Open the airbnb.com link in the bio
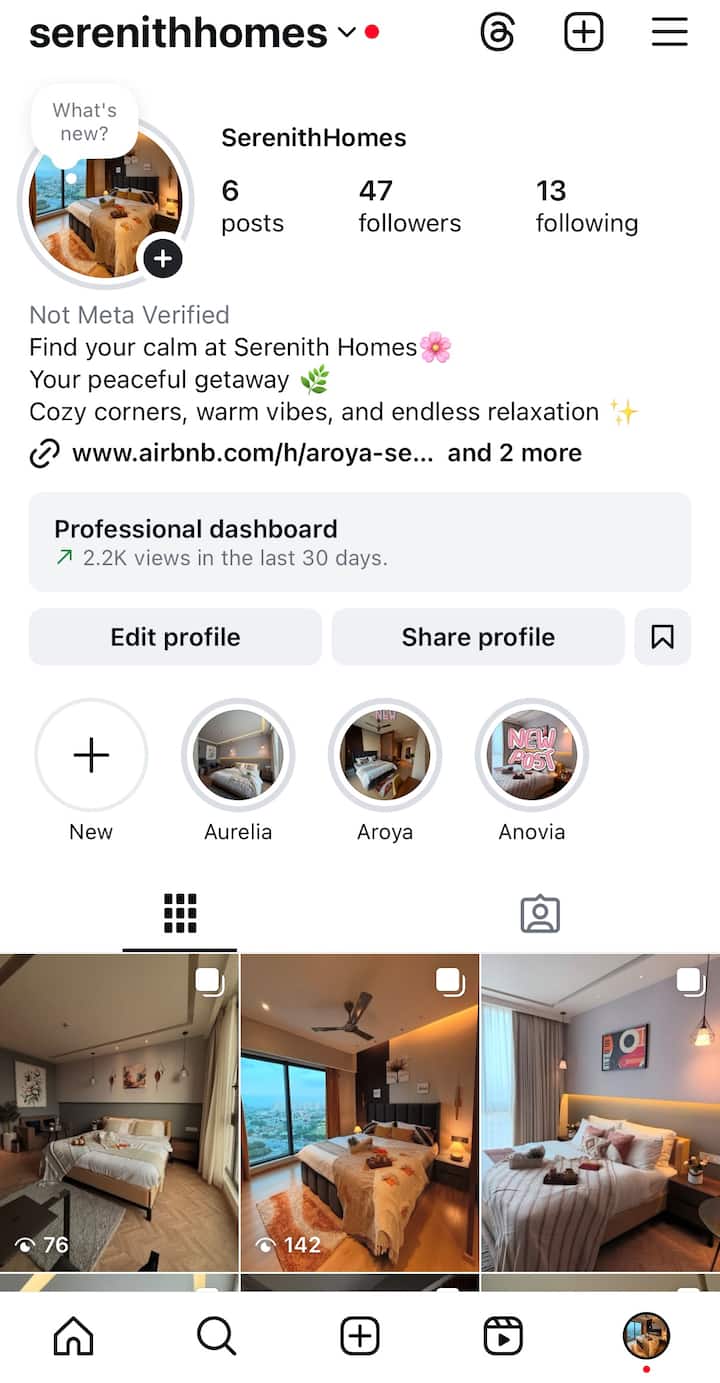The image size is (720, 1383). click(x=252, y=453)
